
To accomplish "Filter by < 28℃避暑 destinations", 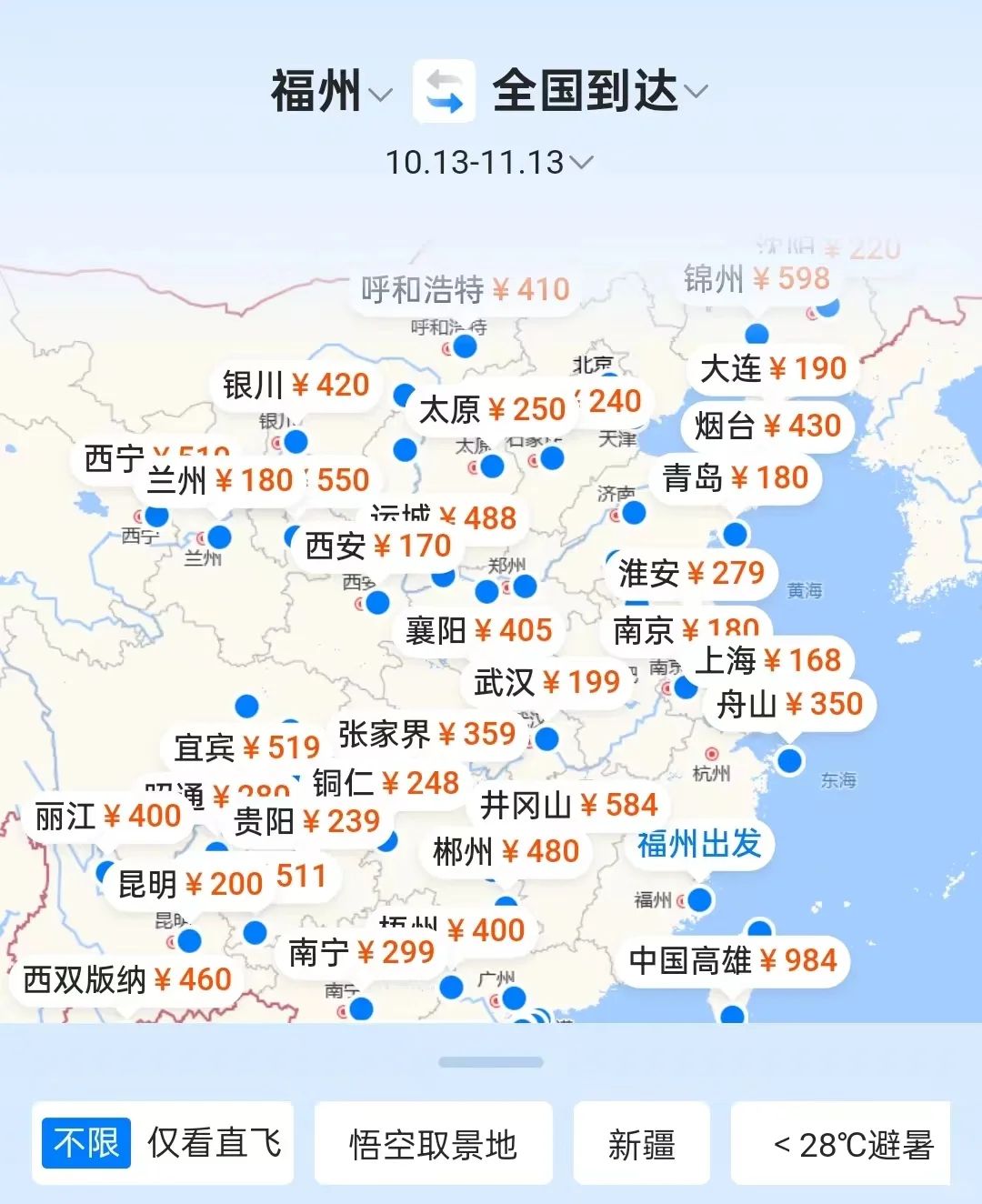I will tap(852, 1144).
